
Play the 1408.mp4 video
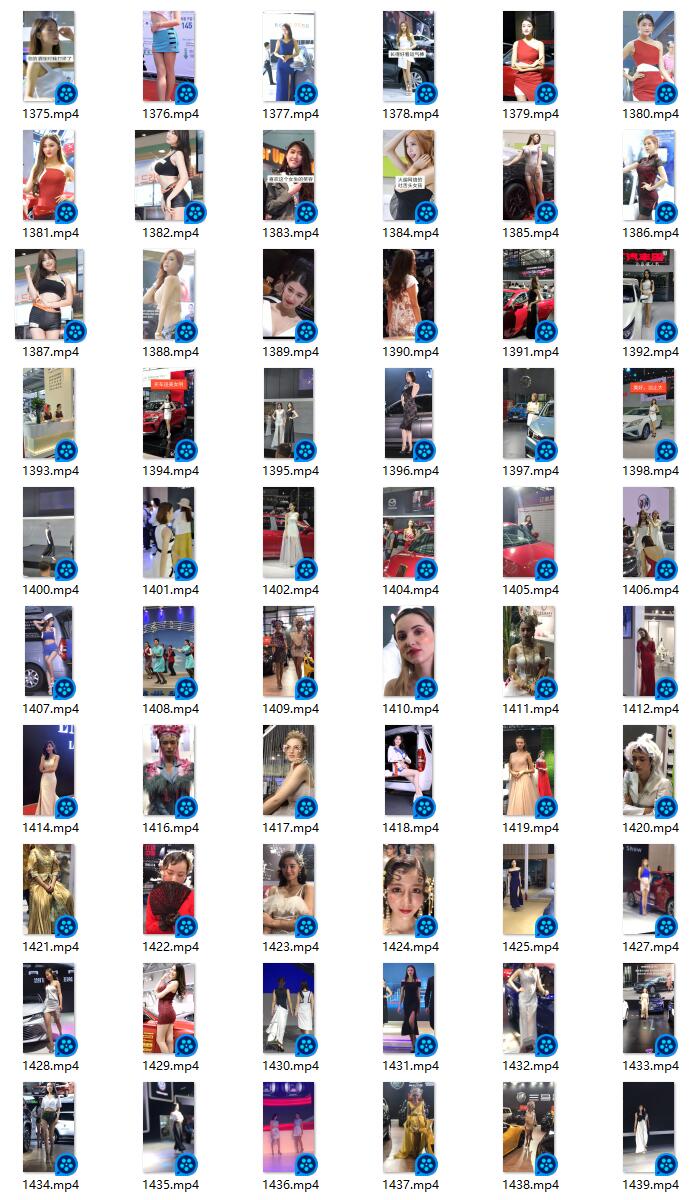tap(169, 652)
